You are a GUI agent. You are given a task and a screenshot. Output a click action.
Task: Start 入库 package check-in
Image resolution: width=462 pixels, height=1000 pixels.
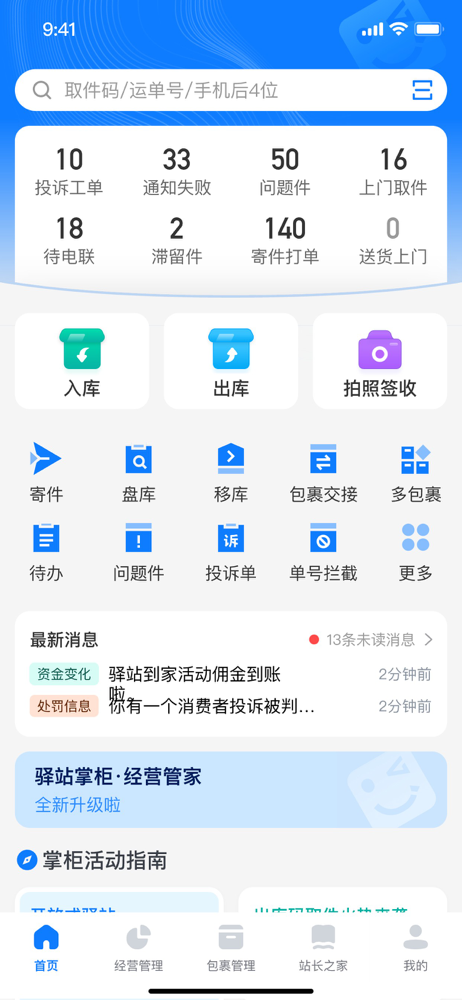pos(82,361)
